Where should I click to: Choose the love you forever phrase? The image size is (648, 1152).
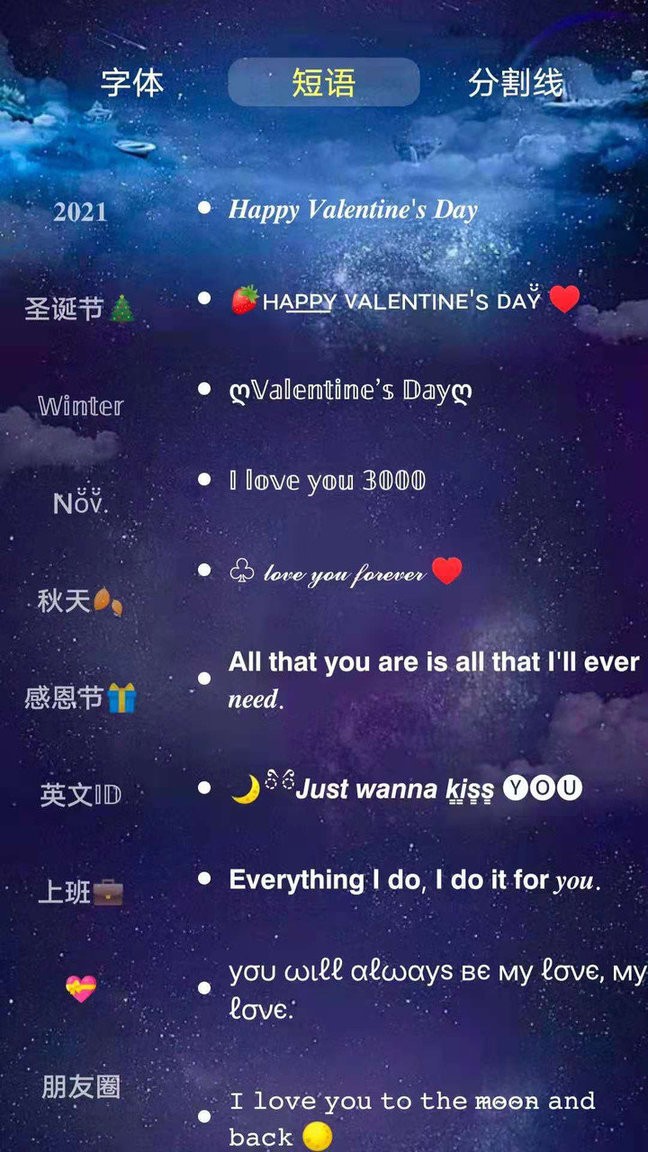(345, 573)
